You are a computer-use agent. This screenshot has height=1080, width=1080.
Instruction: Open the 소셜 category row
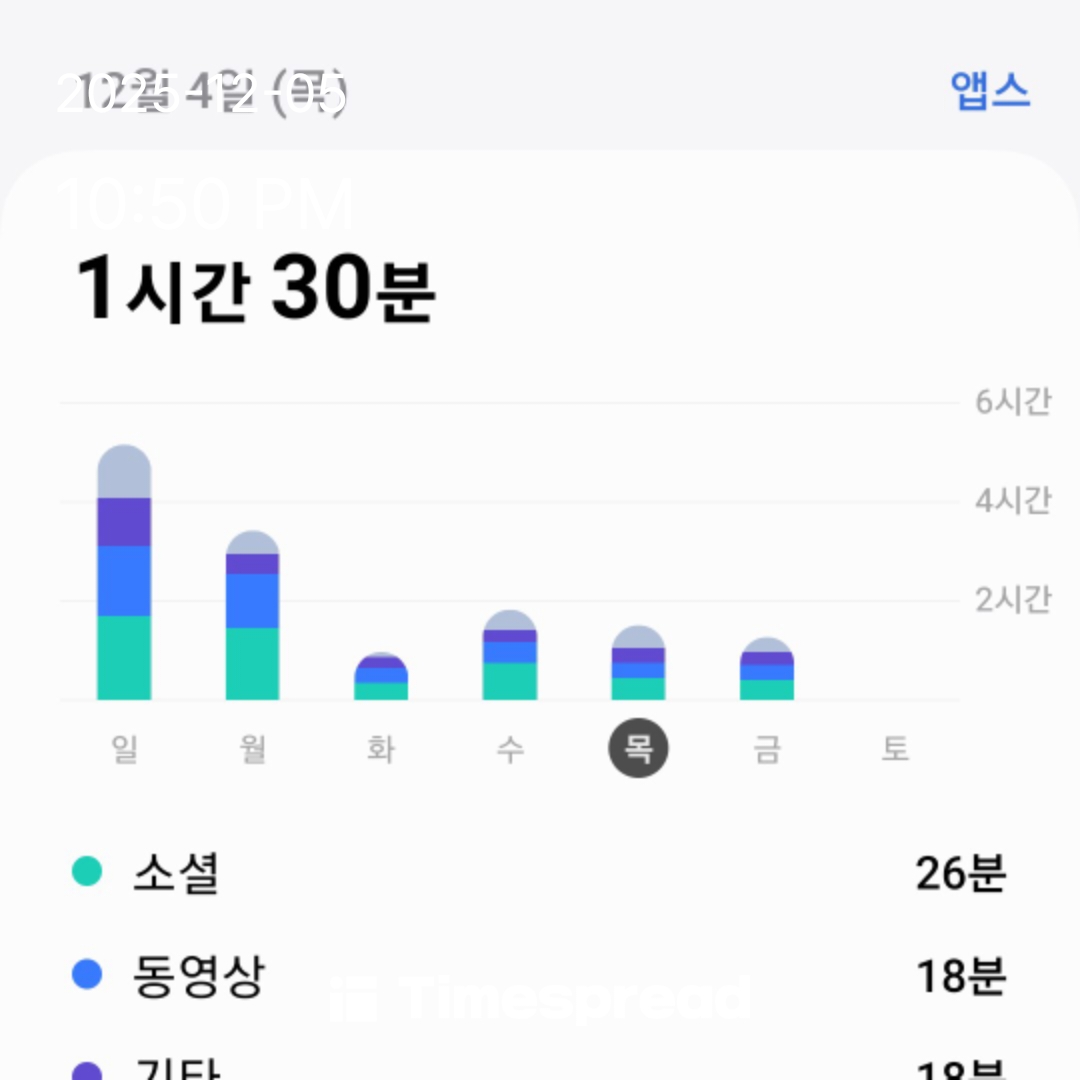(x=540, y=873)
